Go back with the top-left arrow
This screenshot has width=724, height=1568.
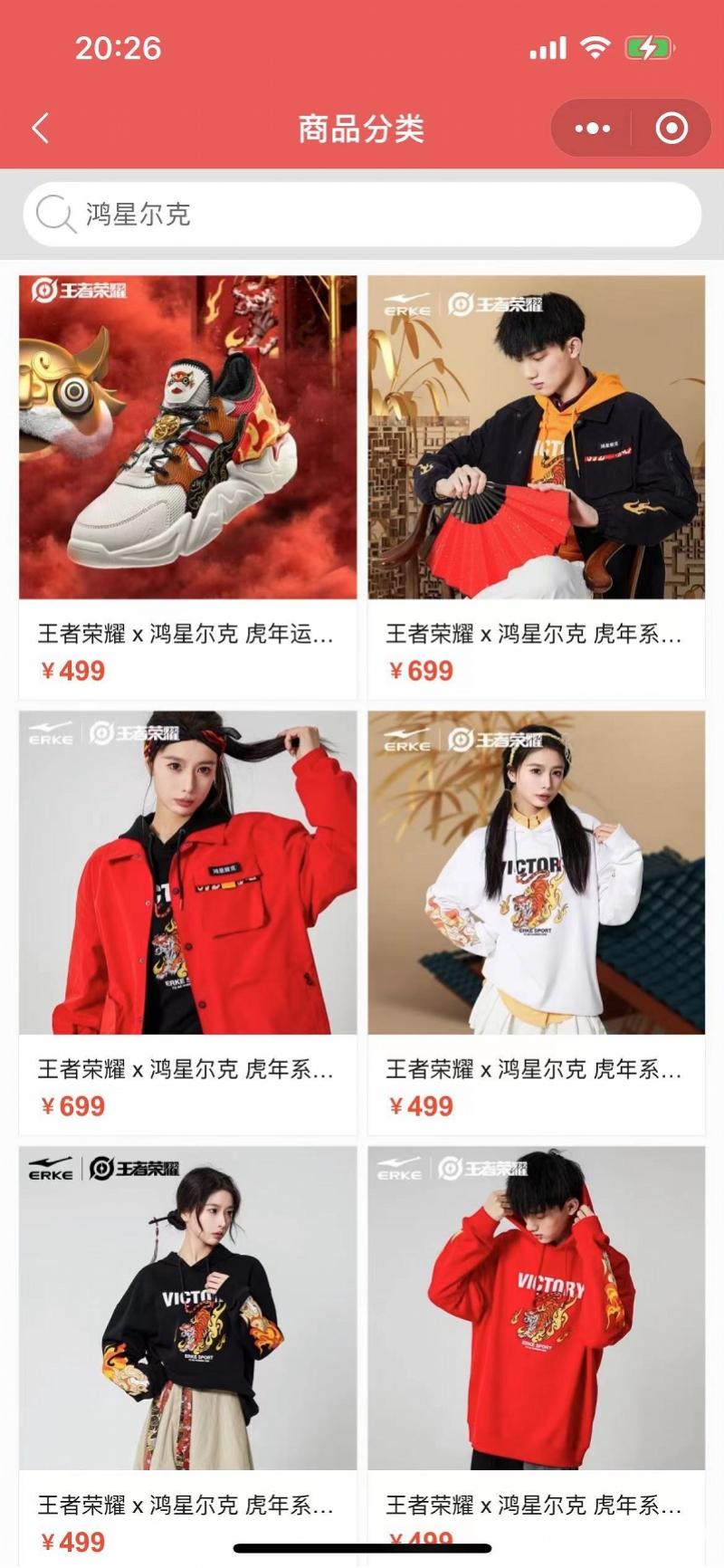(x=41, y=129)
